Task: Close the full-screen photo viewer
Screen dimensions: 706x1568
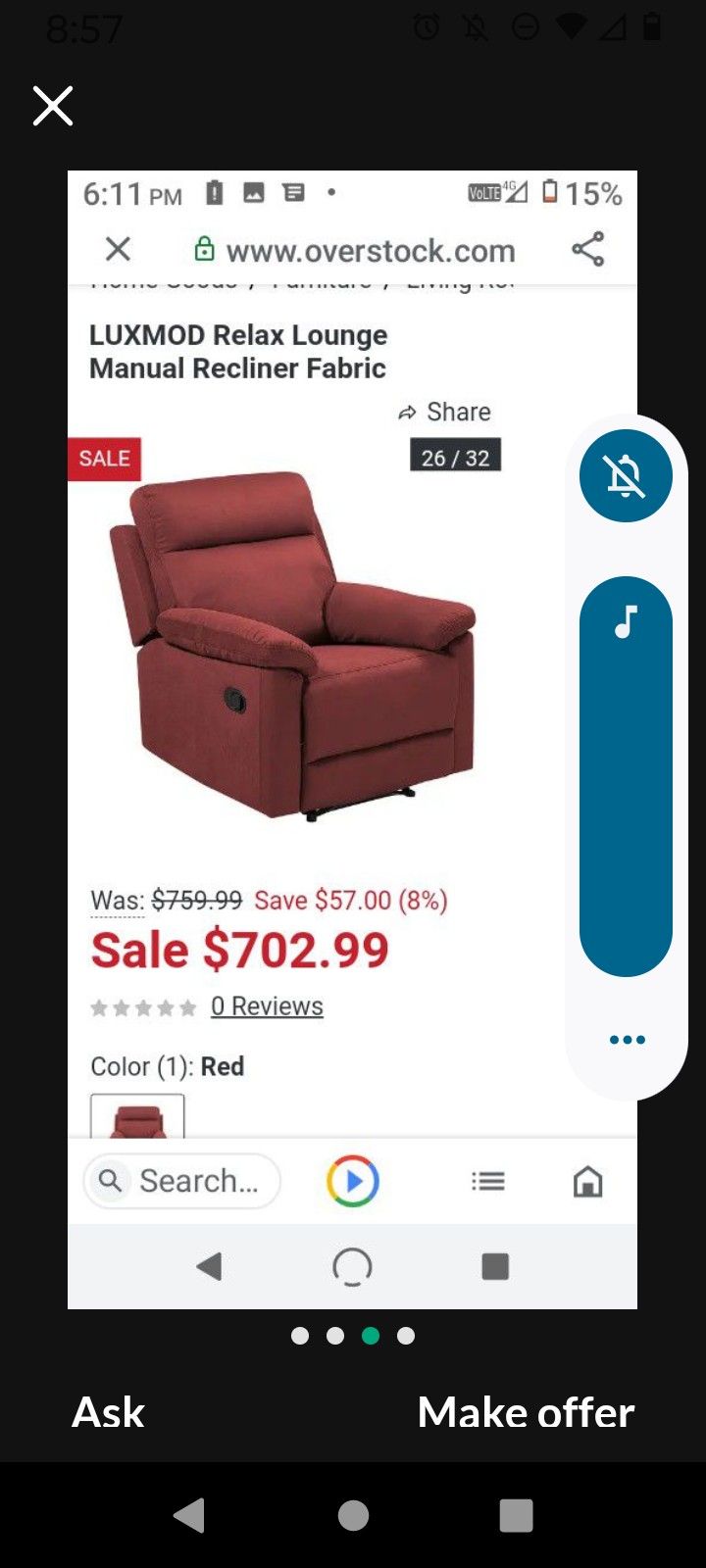Action: 53,106
